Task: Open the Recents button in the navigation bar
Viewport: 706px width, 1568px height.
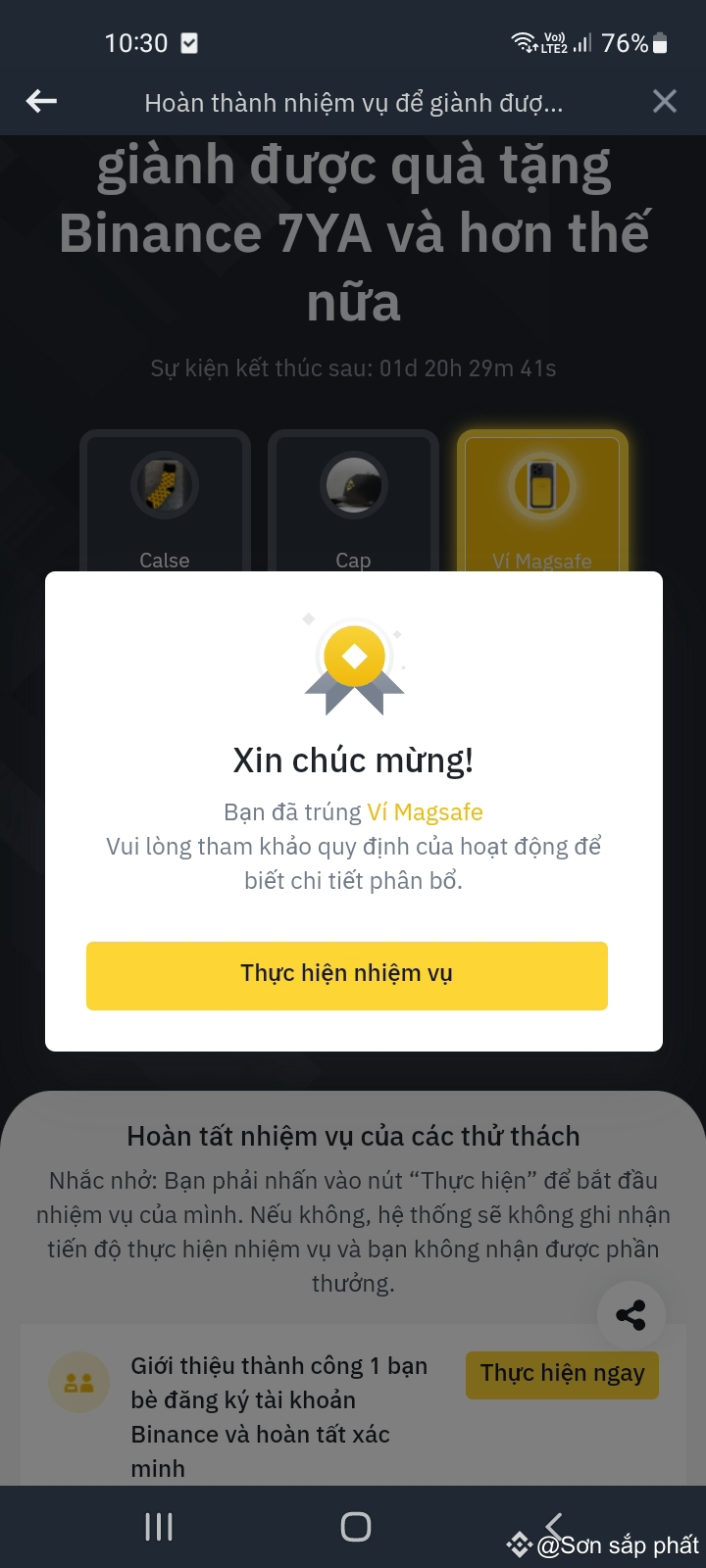Action: pos(157,1525)
